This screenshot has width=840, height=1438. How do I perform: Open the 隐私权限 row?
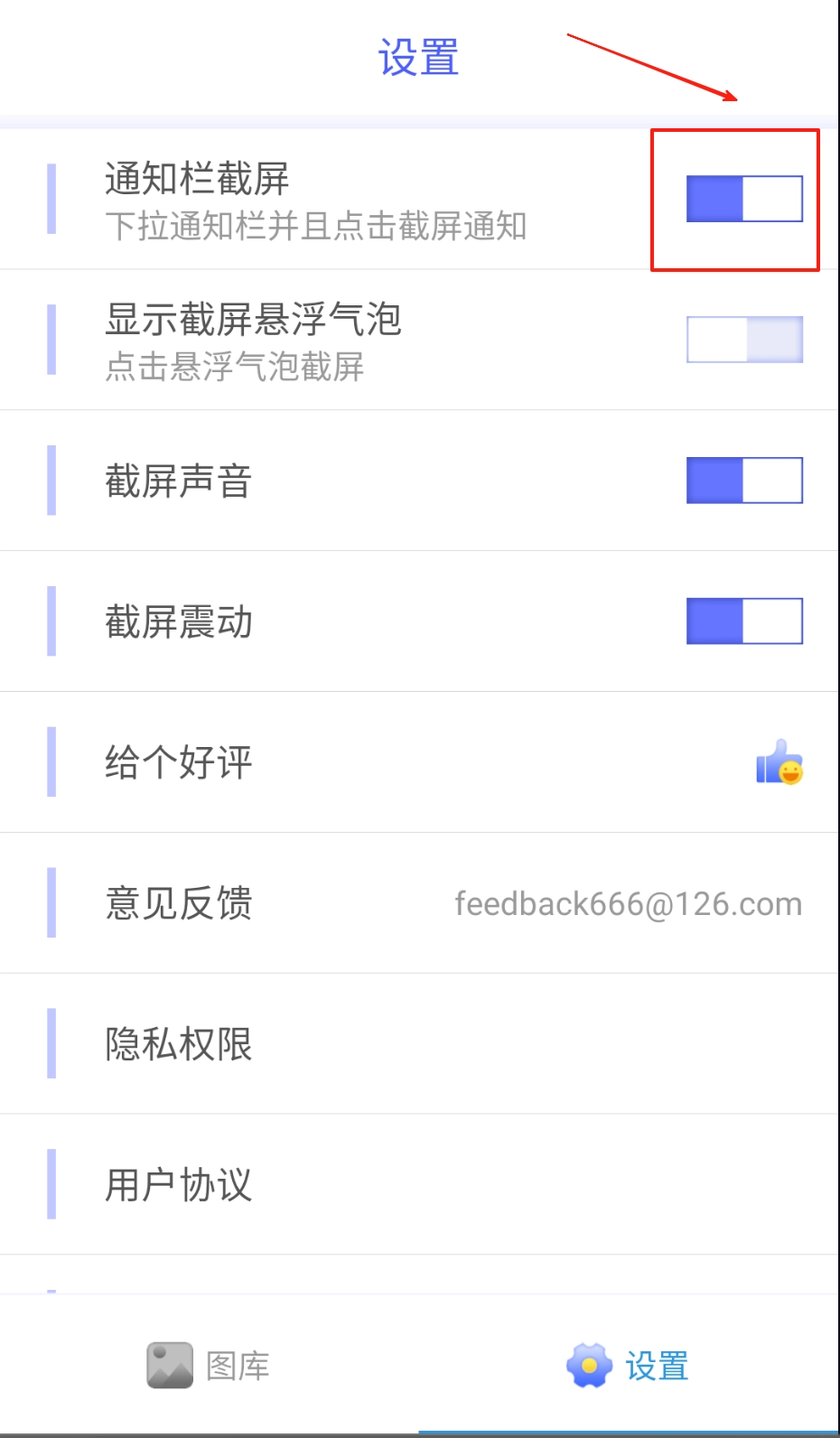pyautogui.click(x=419, y=1044)
